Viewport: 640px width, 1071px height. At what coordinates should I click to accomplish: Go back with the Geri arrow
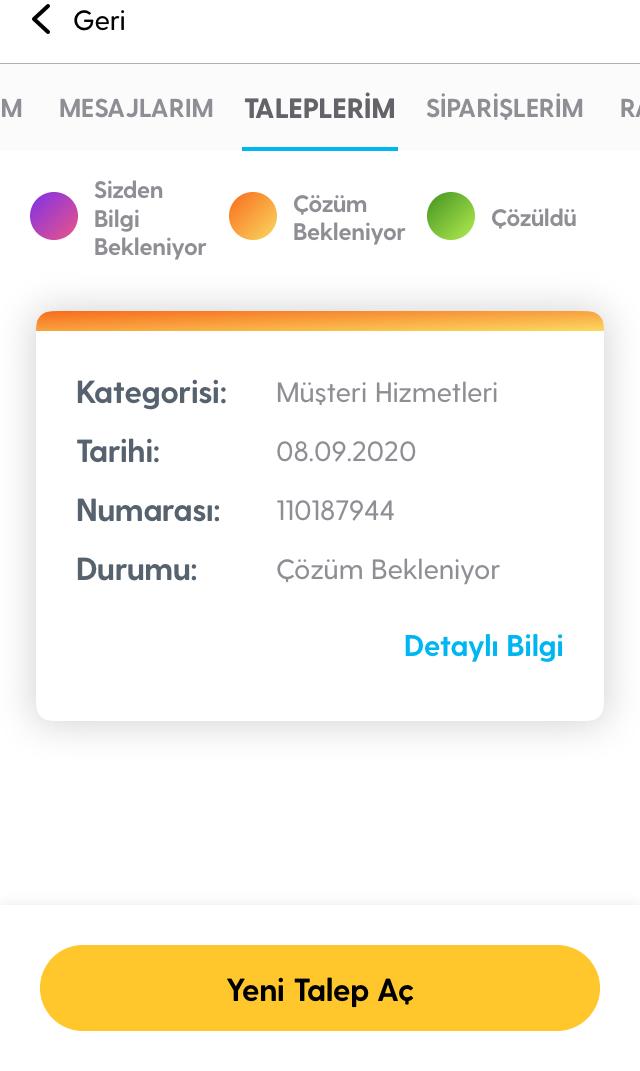tap(42, 20)
